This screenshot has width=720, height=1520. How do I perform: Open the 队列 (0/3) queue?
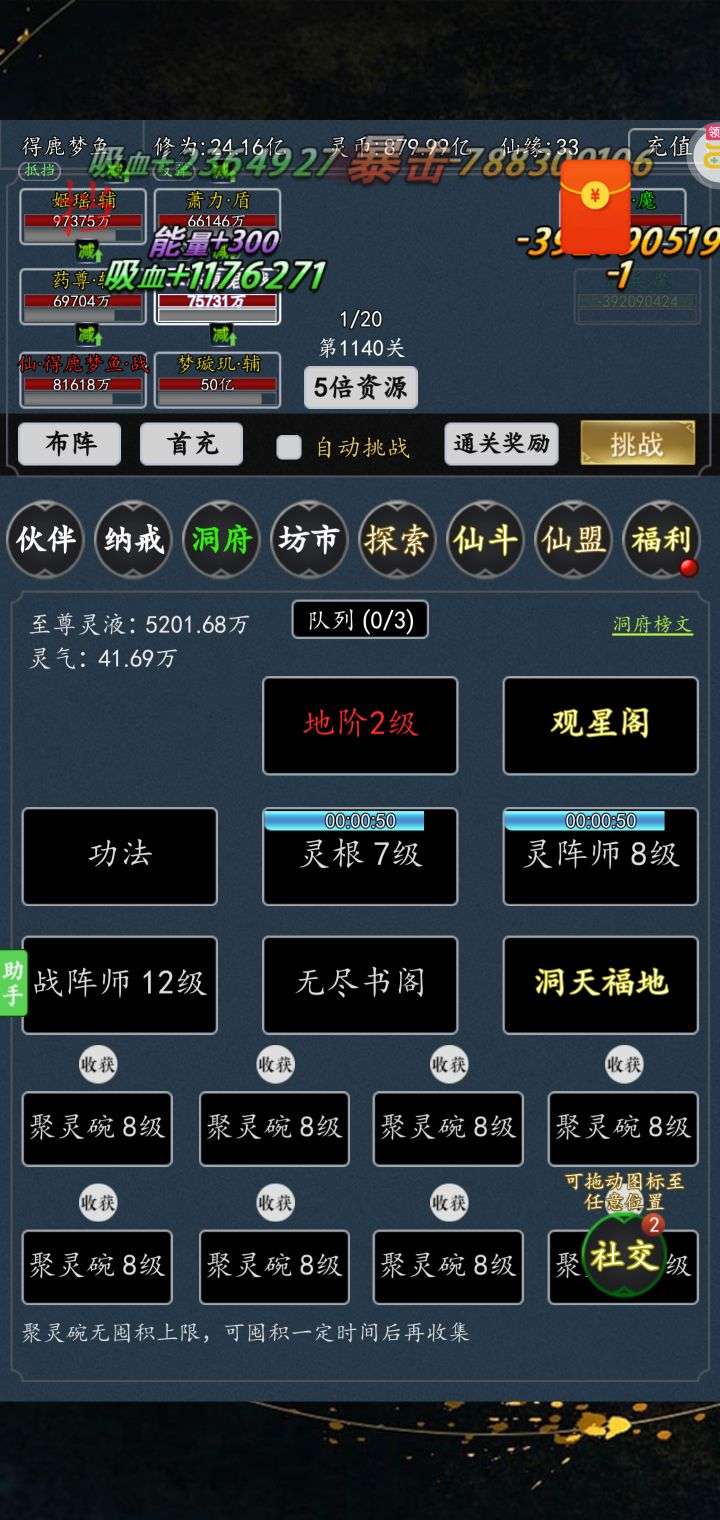(360, 619)
